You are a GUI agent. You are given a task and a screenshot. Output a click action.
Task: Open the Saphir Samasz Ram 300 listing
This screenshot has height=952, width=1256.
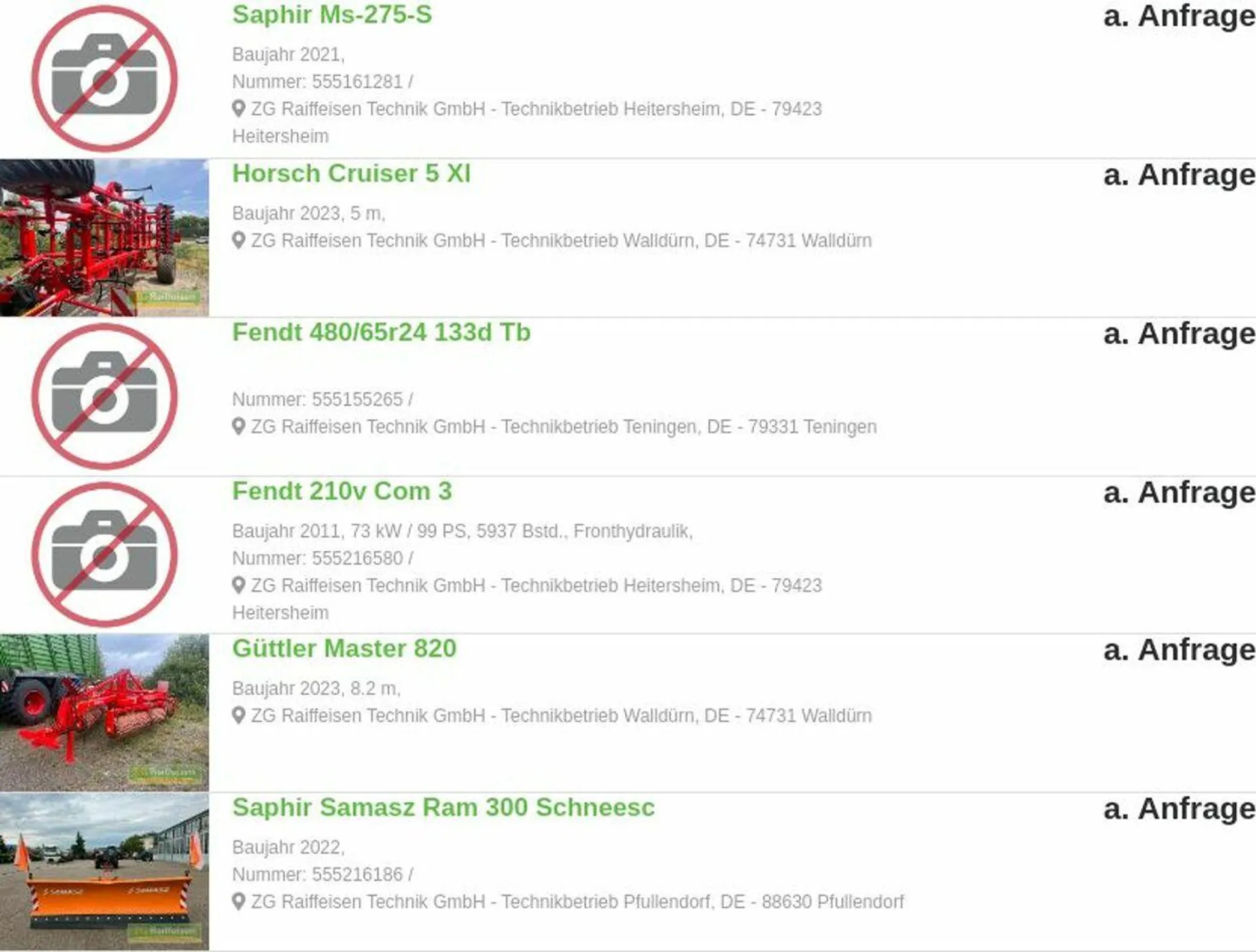pos(443,807)
